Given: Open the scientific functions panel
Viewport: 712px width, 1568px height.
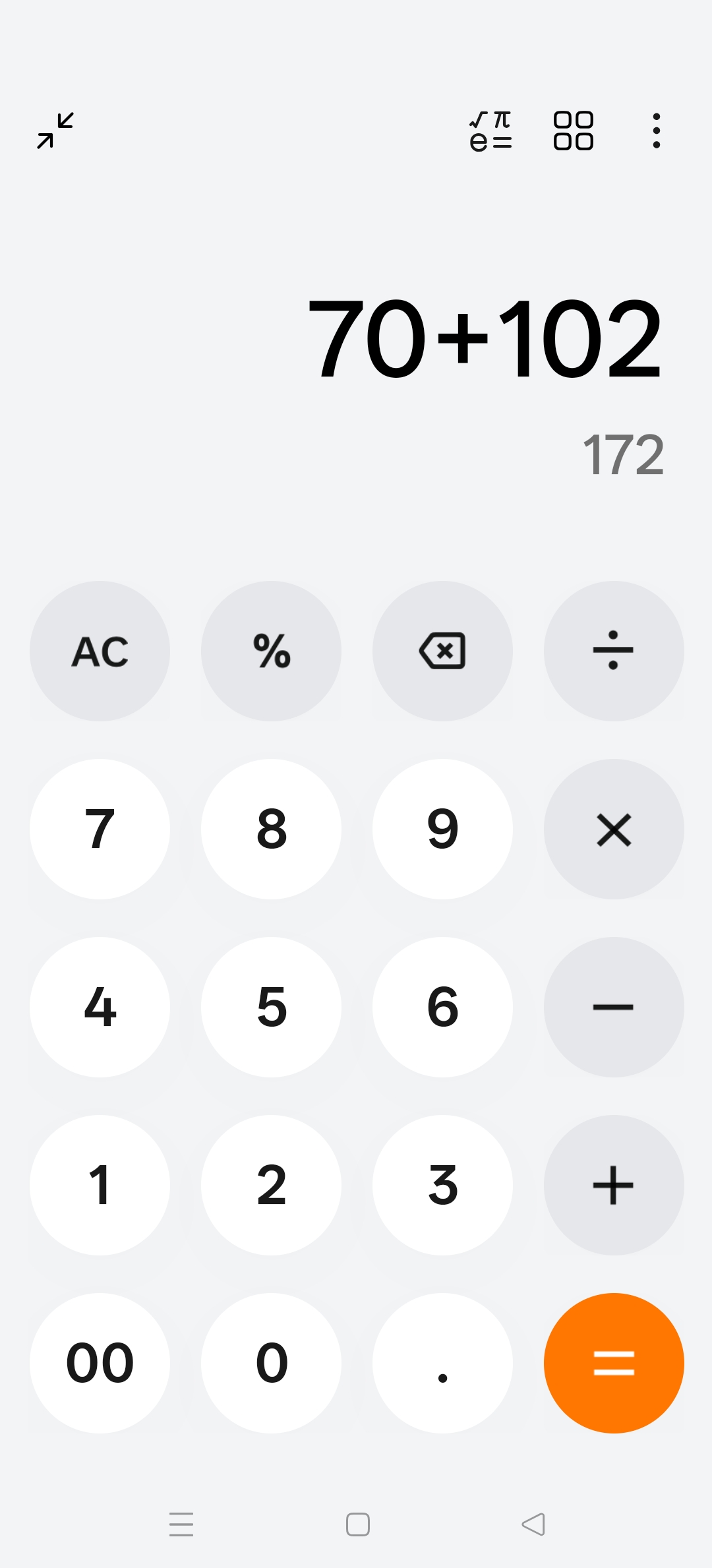Looking at the screenshot, I should click(x=490, y=131).
